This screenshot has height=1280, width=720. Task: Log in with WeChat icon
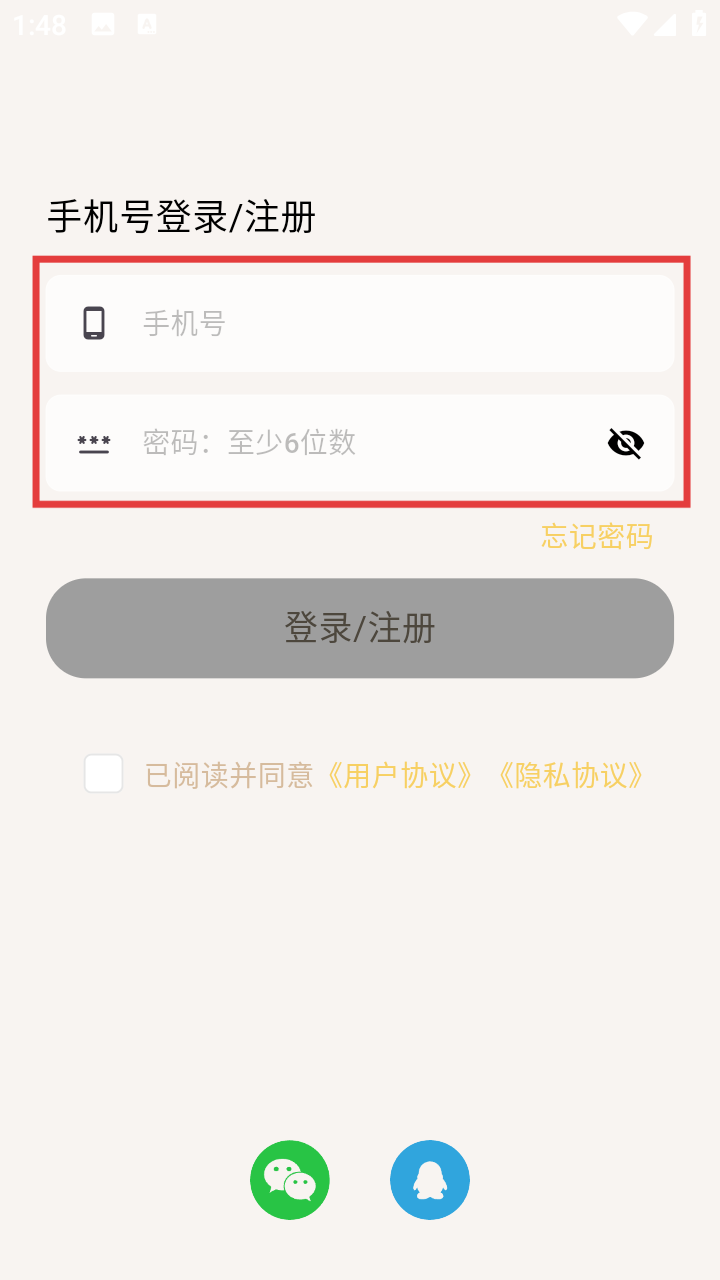point(290,1180)
